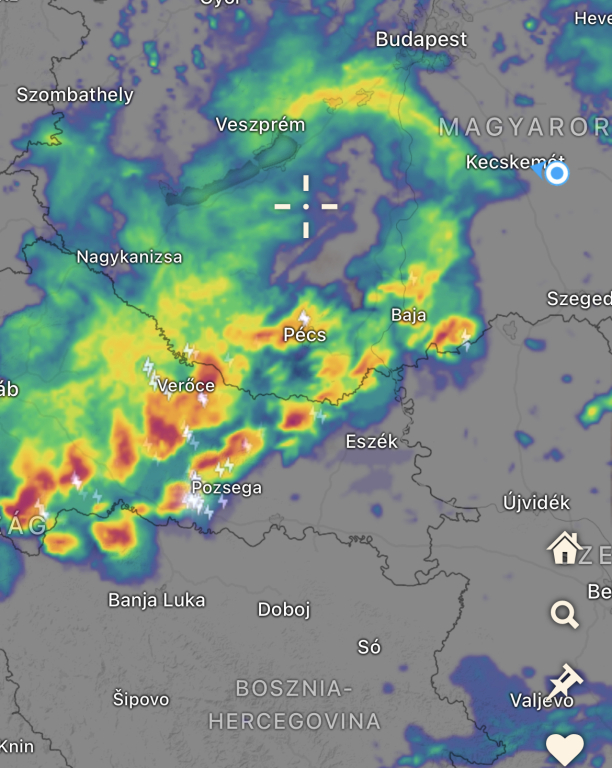Save location with the heart icon

coord(564,748)
